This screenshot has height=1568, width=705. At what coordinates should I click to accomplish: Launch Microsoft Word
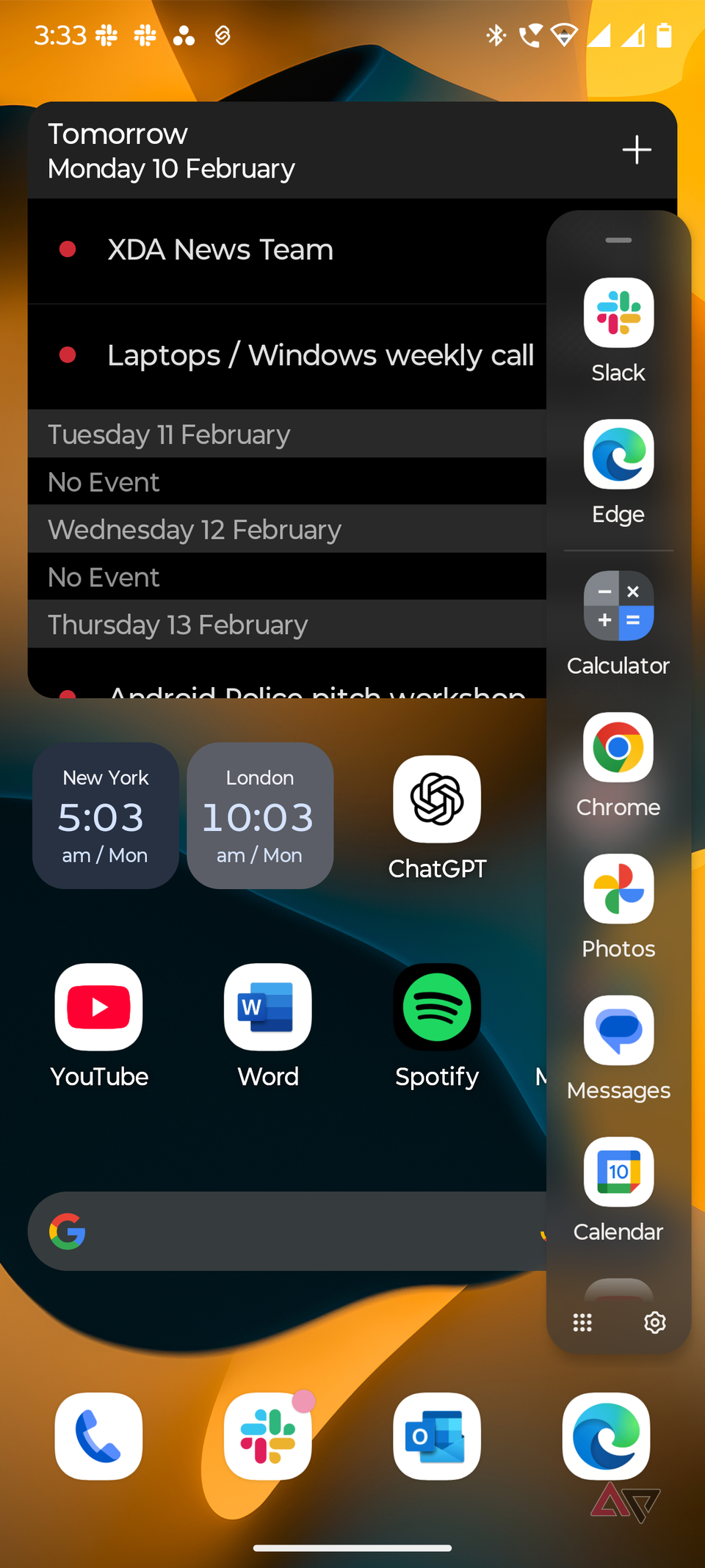267,1006
